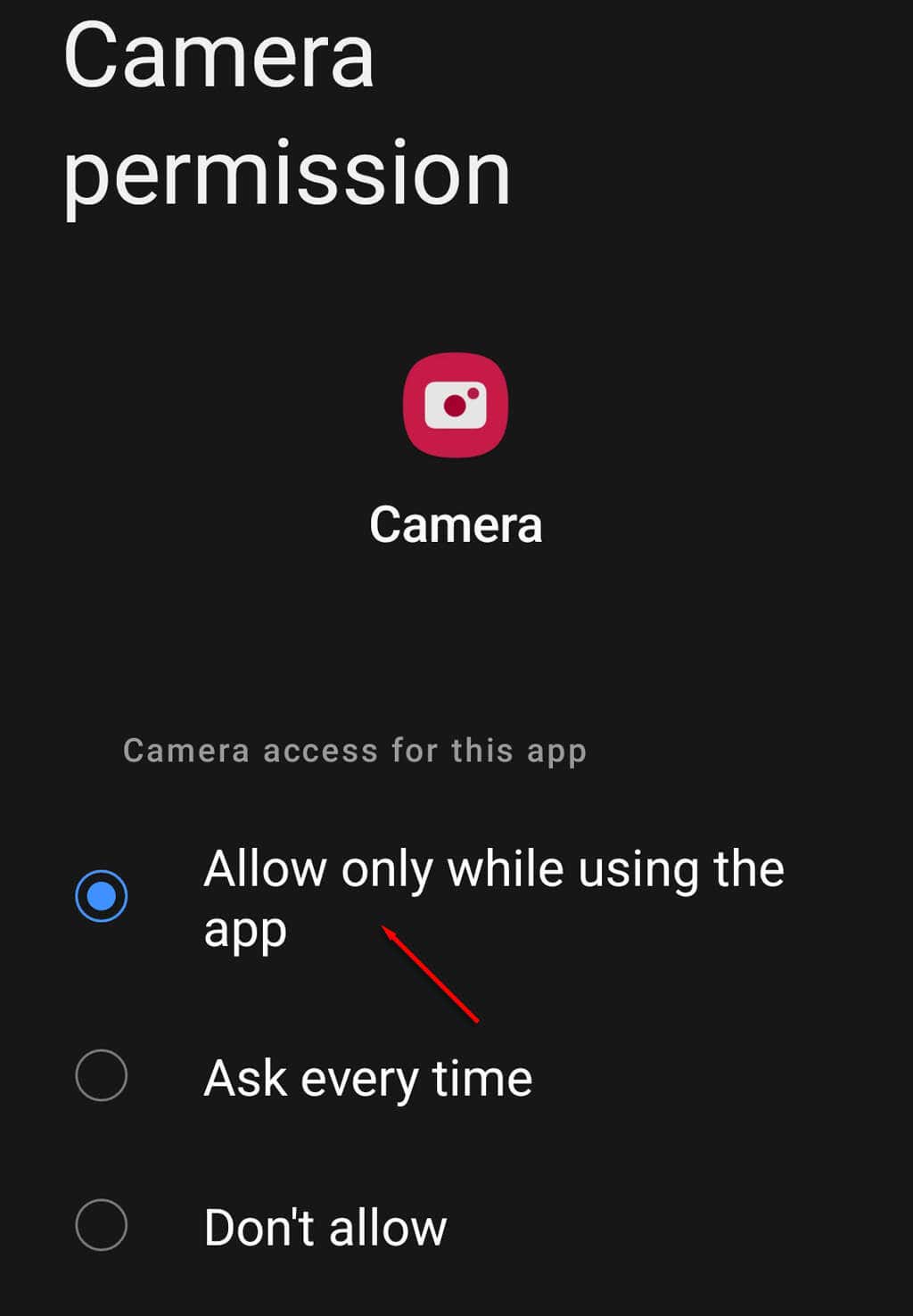Tap the 'Camera access for this app' heading
Viewport: 913px width, 1316px height.
pos(354,751)
